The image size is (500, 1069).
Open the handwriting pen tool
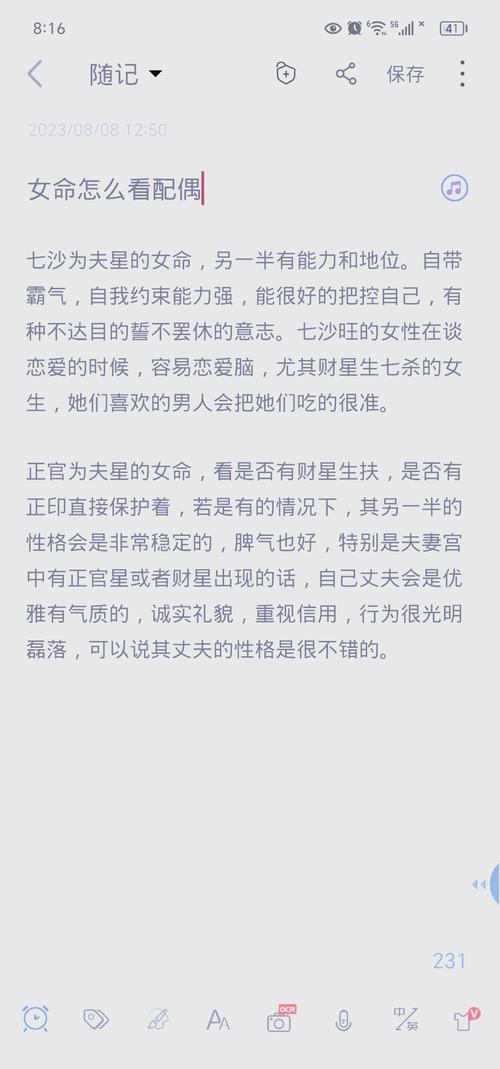pos(157,1020)
